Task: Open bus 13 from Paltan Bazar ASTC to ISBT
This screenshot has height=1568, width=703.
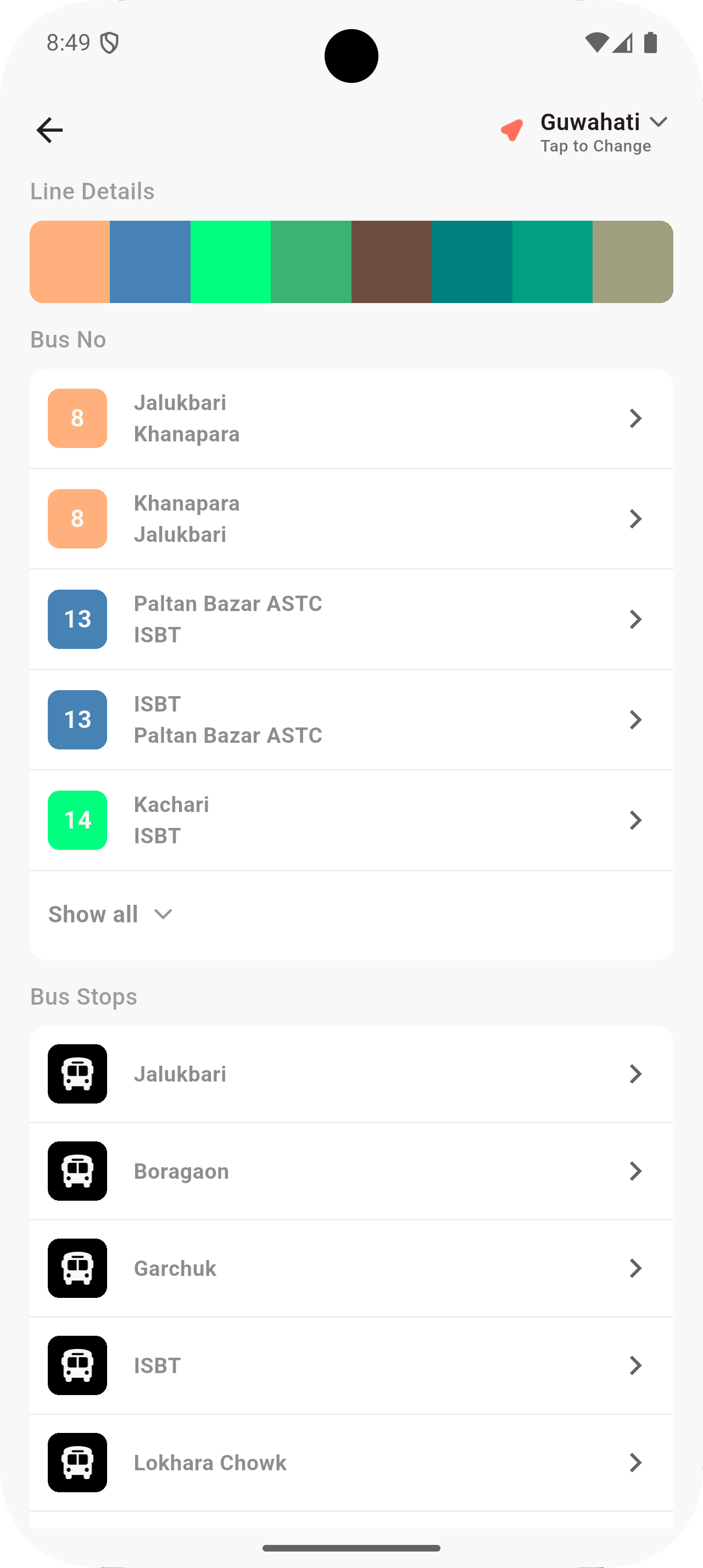Action: (x=351, y=620)
